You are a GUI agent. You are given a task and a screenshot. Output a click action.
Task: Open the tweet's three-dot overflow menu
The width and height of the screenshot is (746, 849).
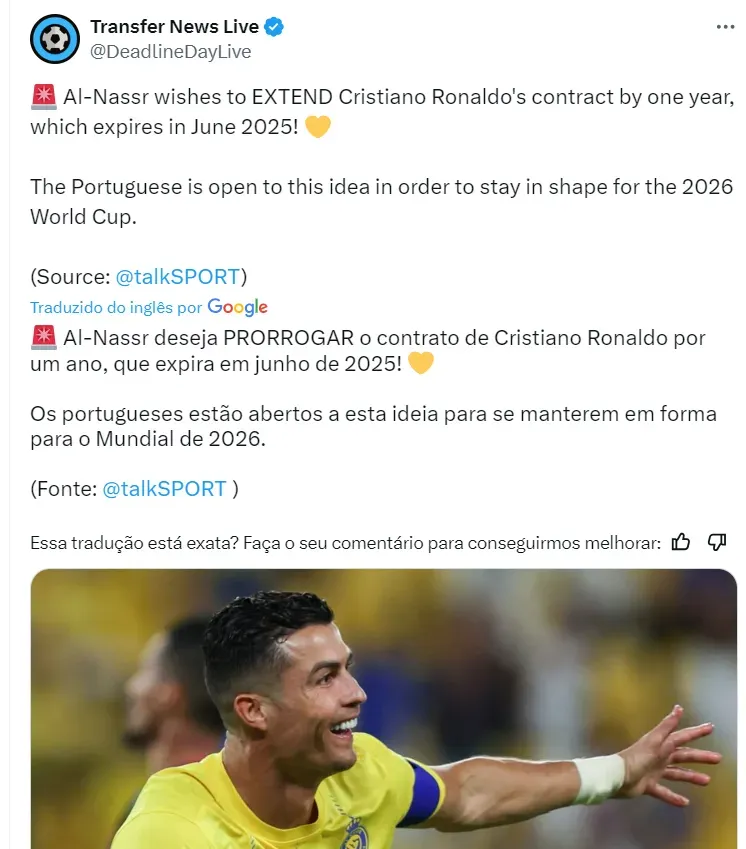725,27
